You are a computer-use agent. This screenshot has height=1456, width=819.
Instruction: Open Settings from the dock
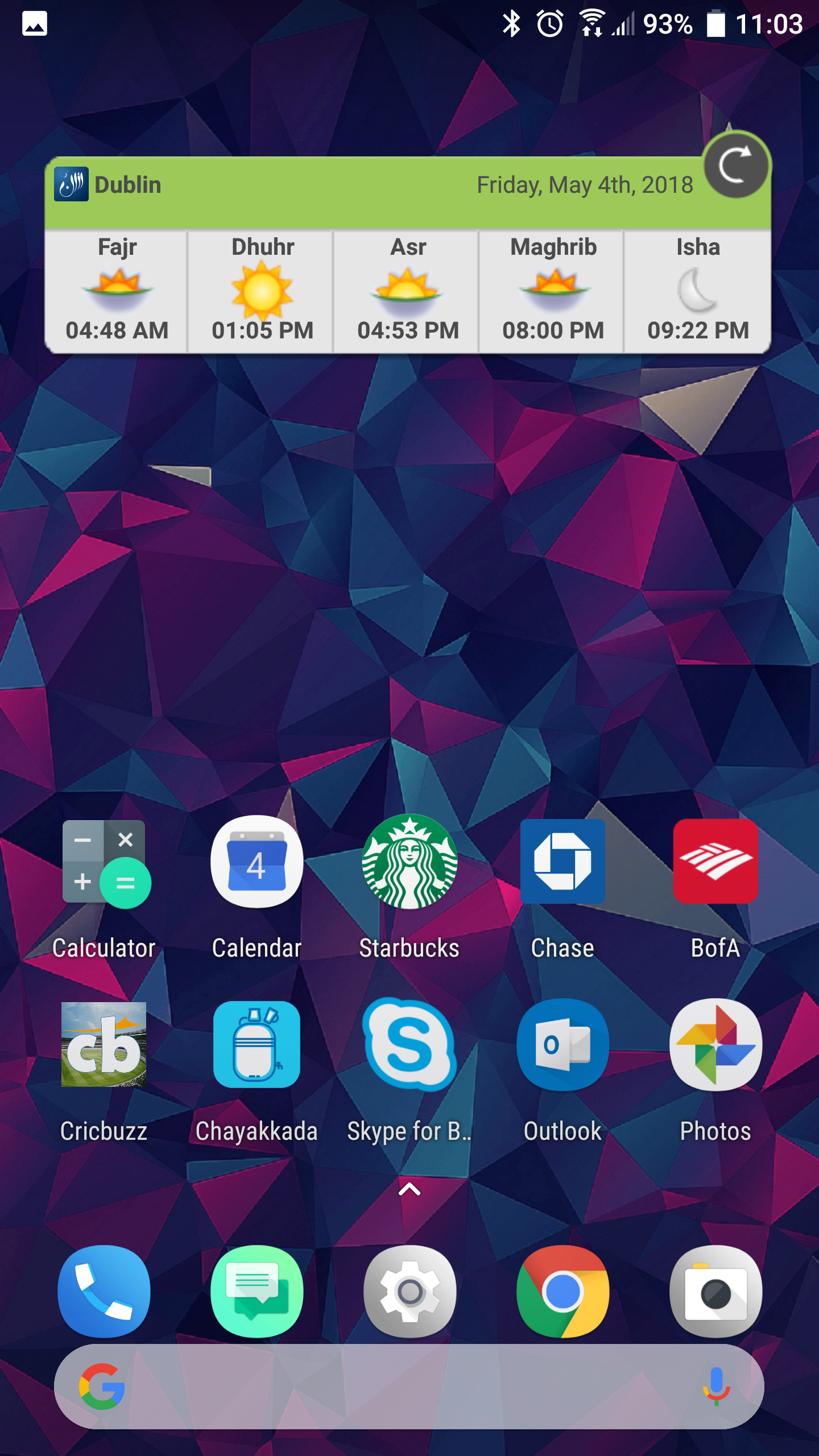pyautogui.click(x=409, y=1292)
